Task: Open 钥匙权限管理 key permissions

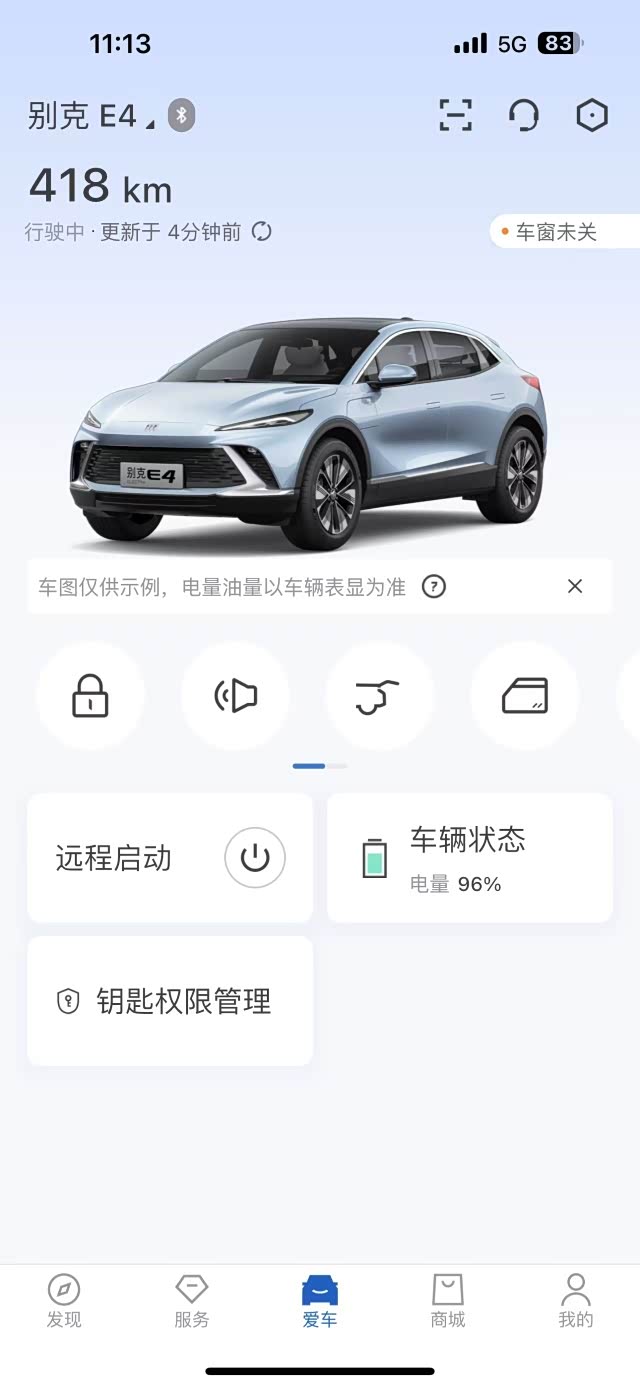Action: (x=170, y=1001)
